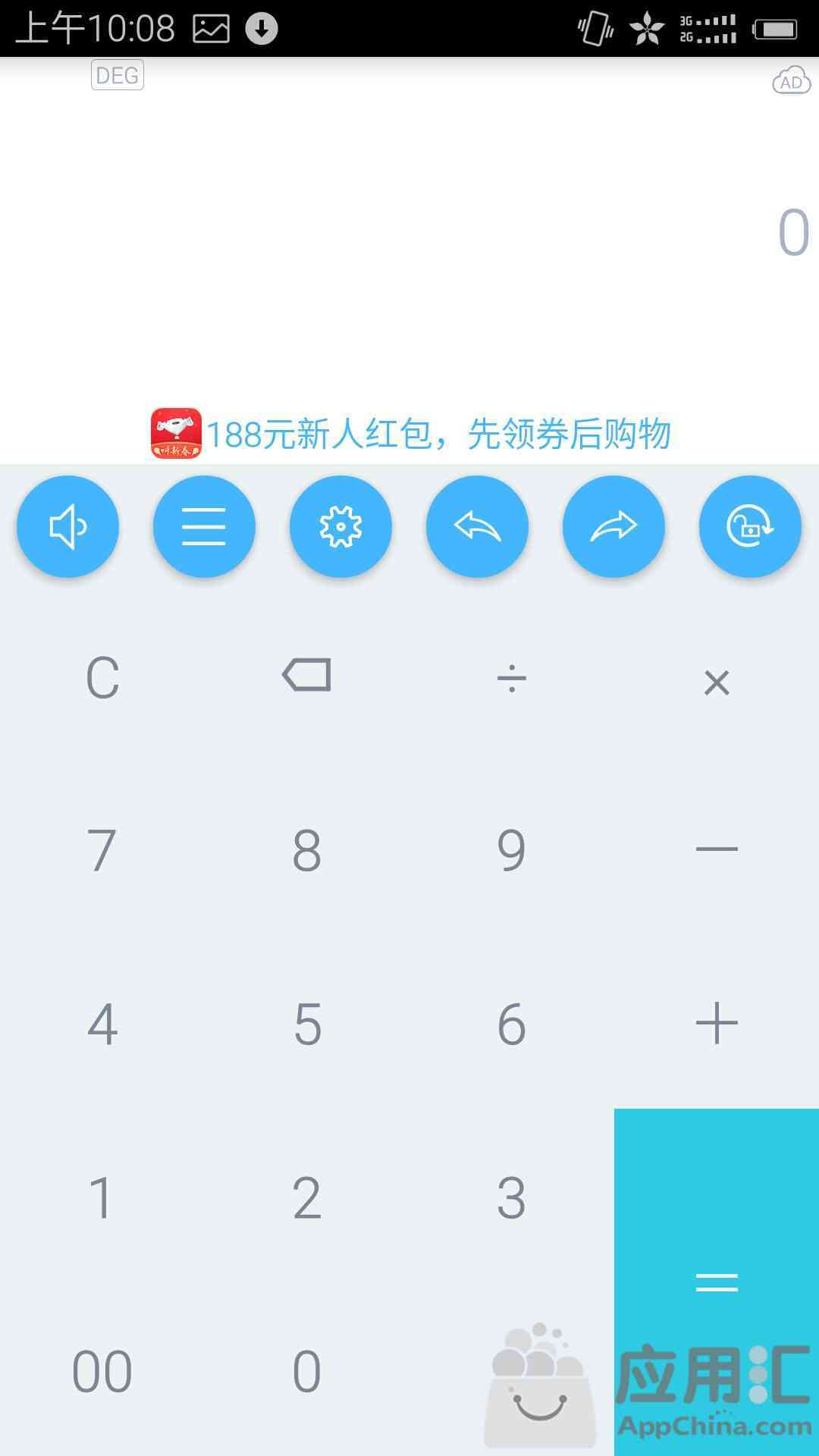Toggle the DEG angle mode indicator
Screen dimensions: 819x1456
coord(118,75)
